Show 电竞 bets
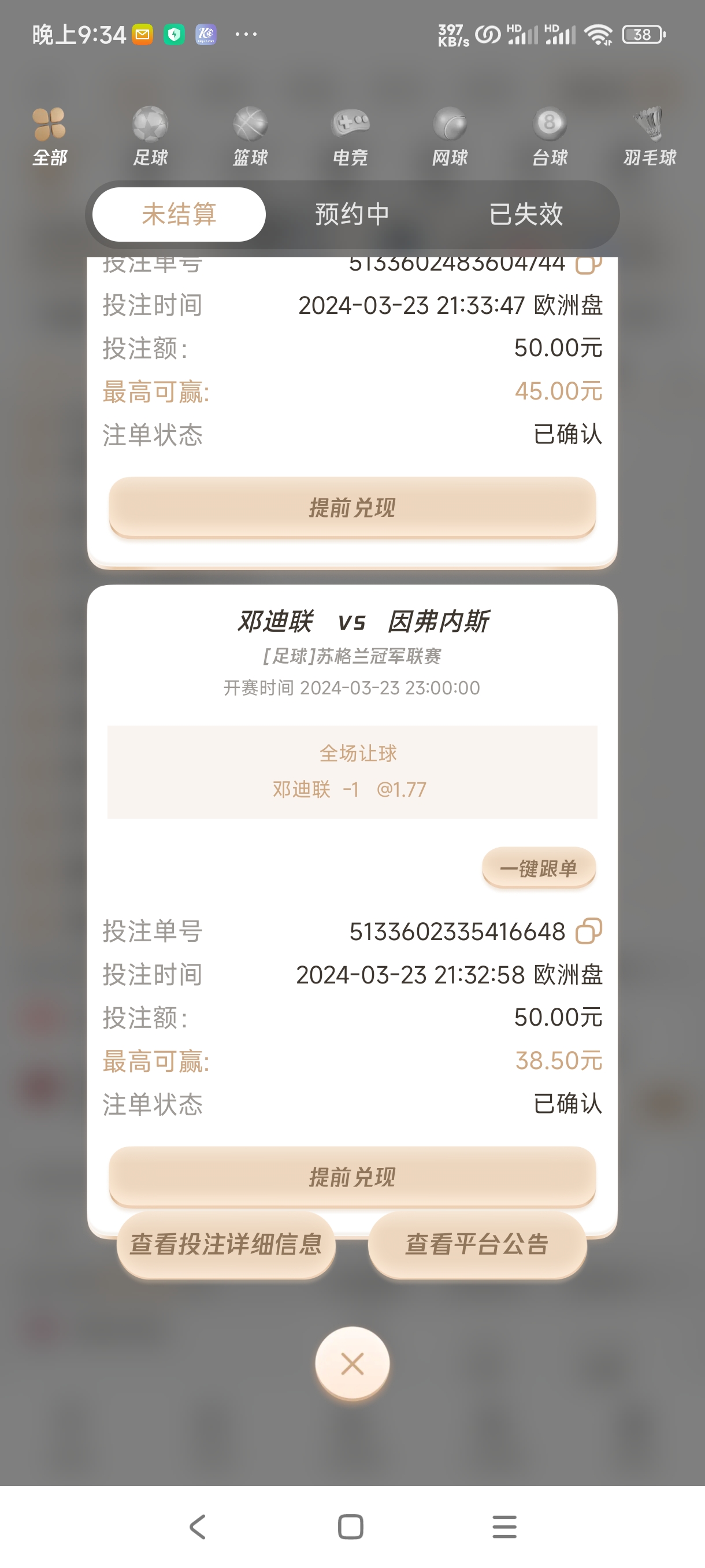Screen dimensions: 705x1568 click(x=350, y=137)
